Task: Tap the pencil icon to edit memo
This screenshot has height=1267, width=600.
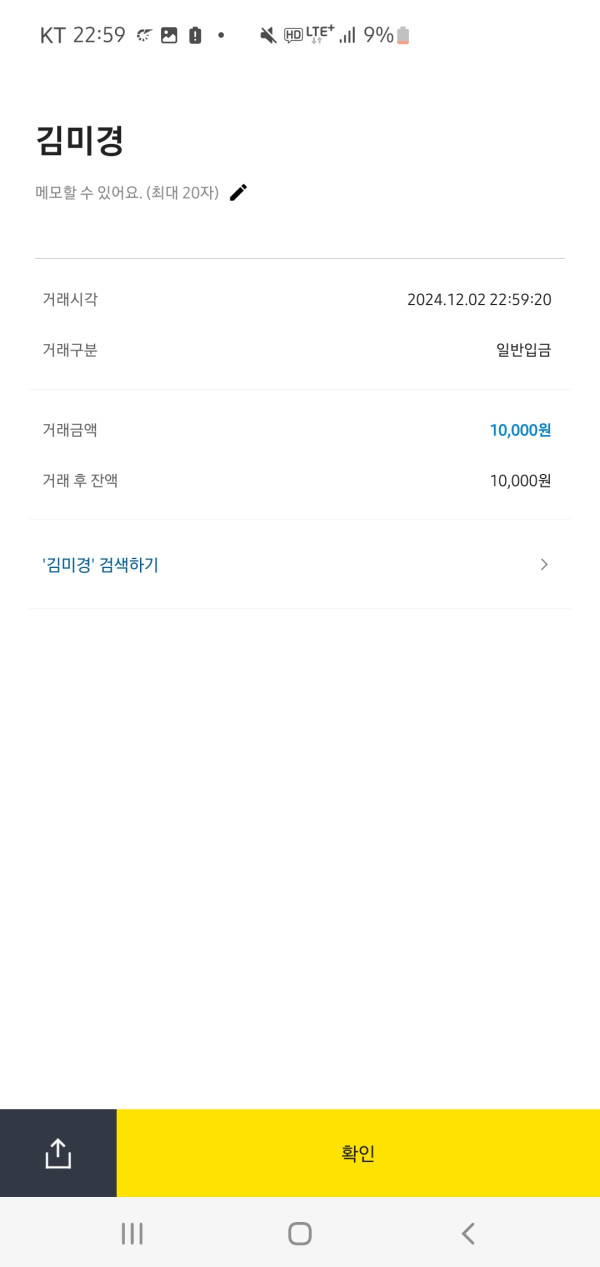Action: click(x=238, y=193)
